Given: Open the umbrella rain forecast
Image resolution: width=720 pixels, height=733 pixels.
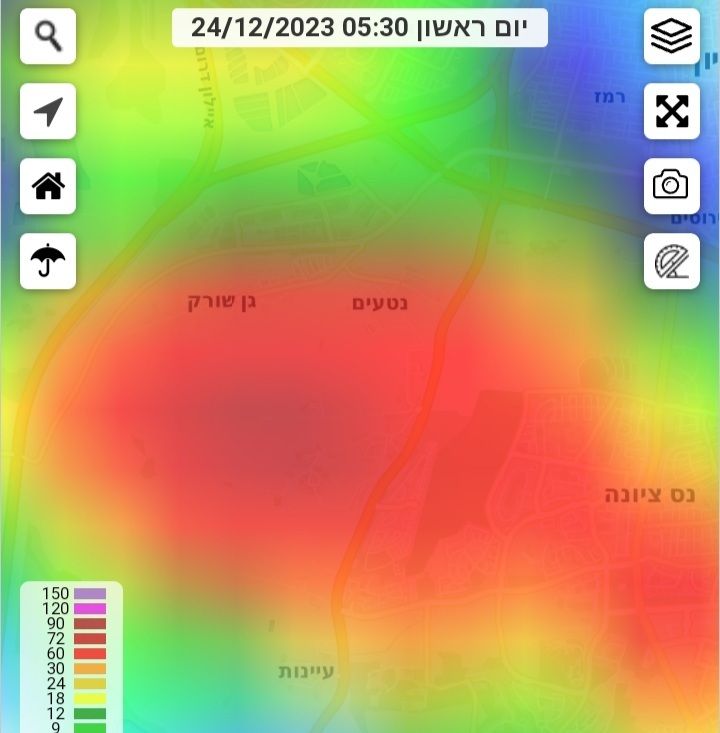Looking at the screenshot, I should (48, 261).
